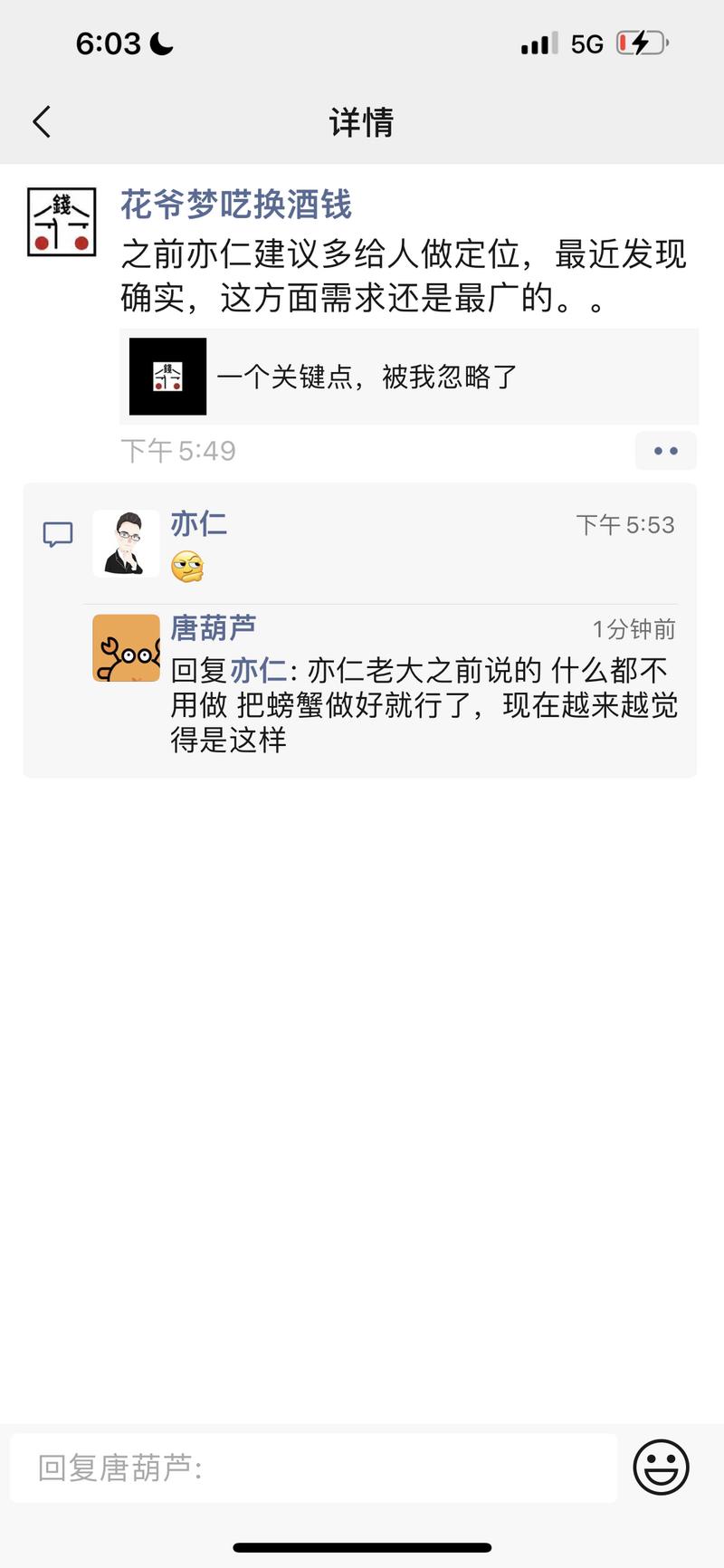The width and height of the screenshot is (724, 1568).
Task: Tap the 详情 title at the top
Action: 362,122
